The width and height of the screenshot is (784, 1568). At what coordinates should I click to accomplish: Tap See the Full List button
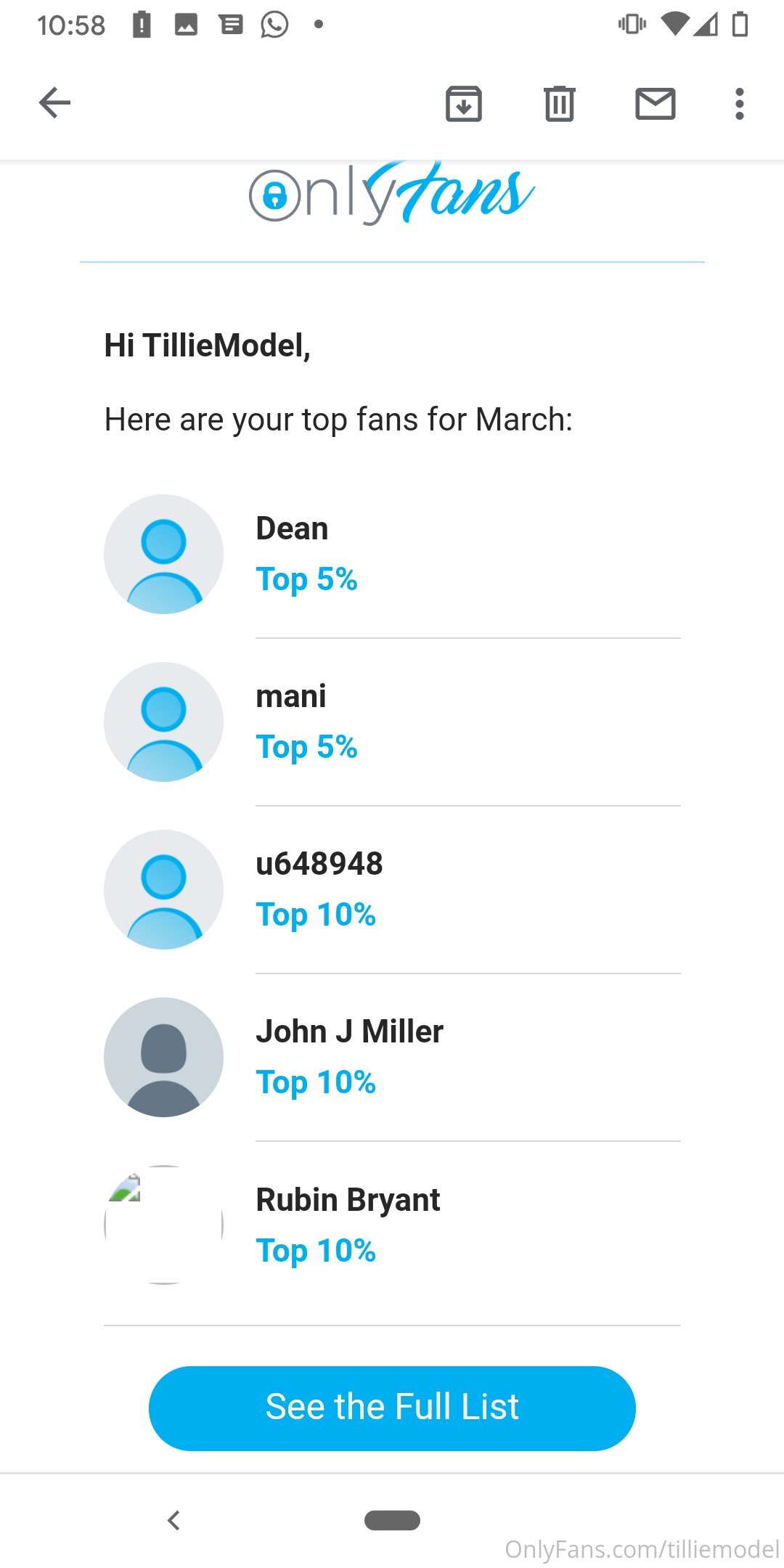(x=392, y=1408)
